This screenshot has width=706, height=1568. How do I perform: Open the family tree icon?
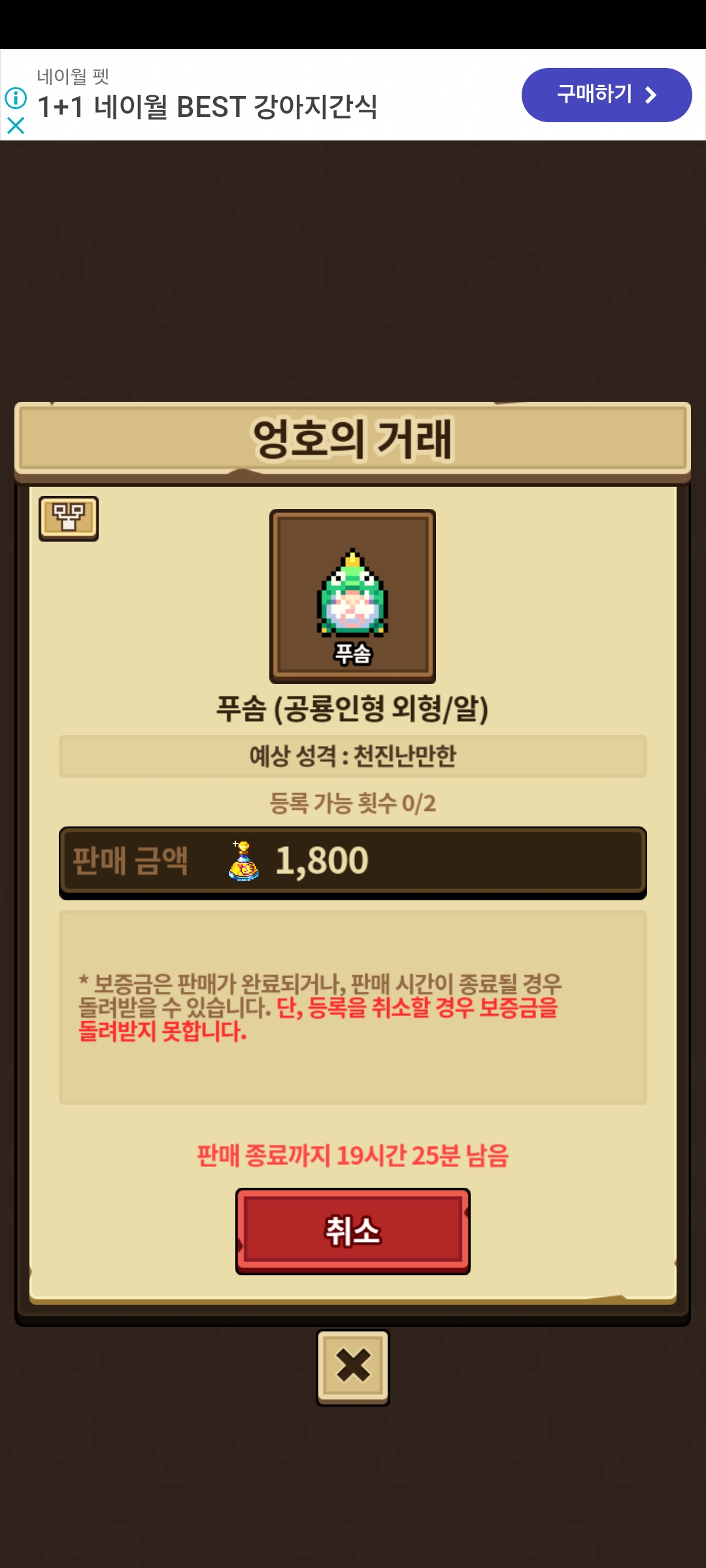pyautogui.click(x=69, y=518)
